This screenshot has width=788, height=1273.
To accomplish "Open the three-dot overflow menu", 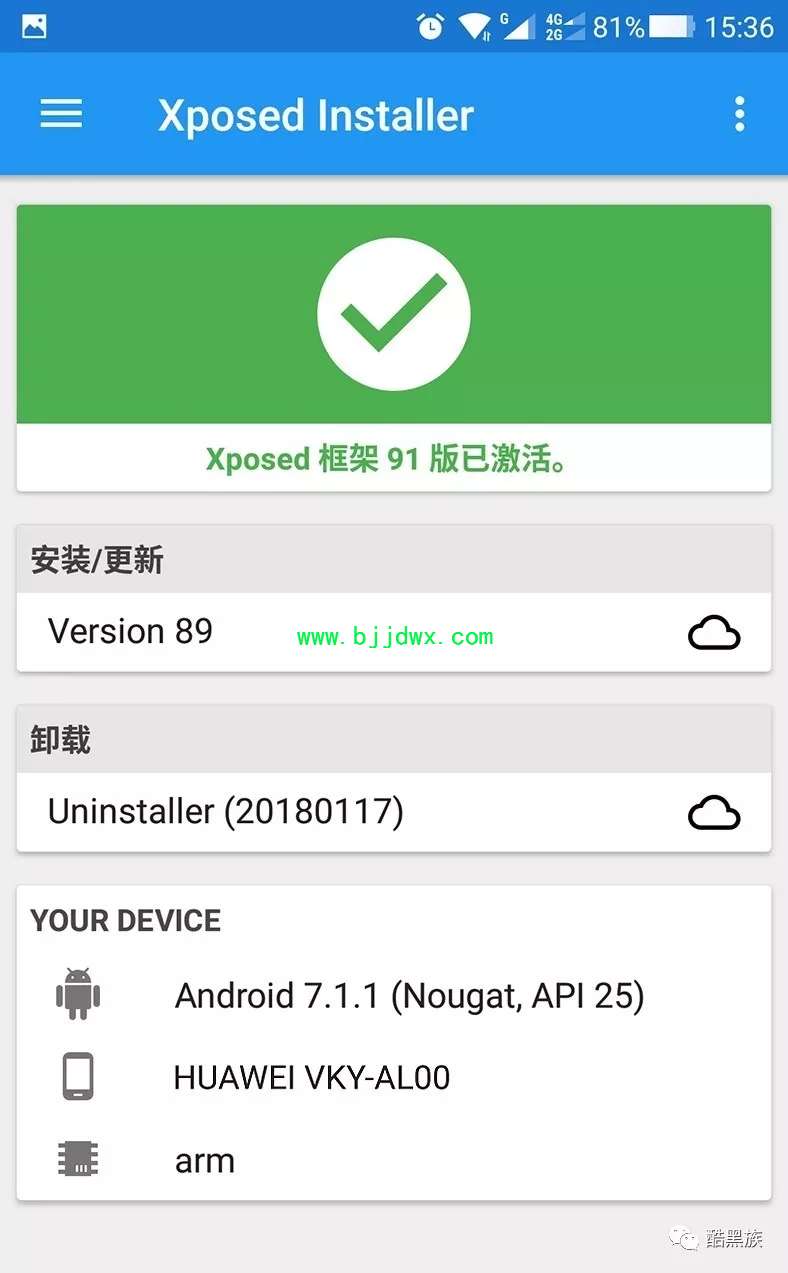I will 739,114.
